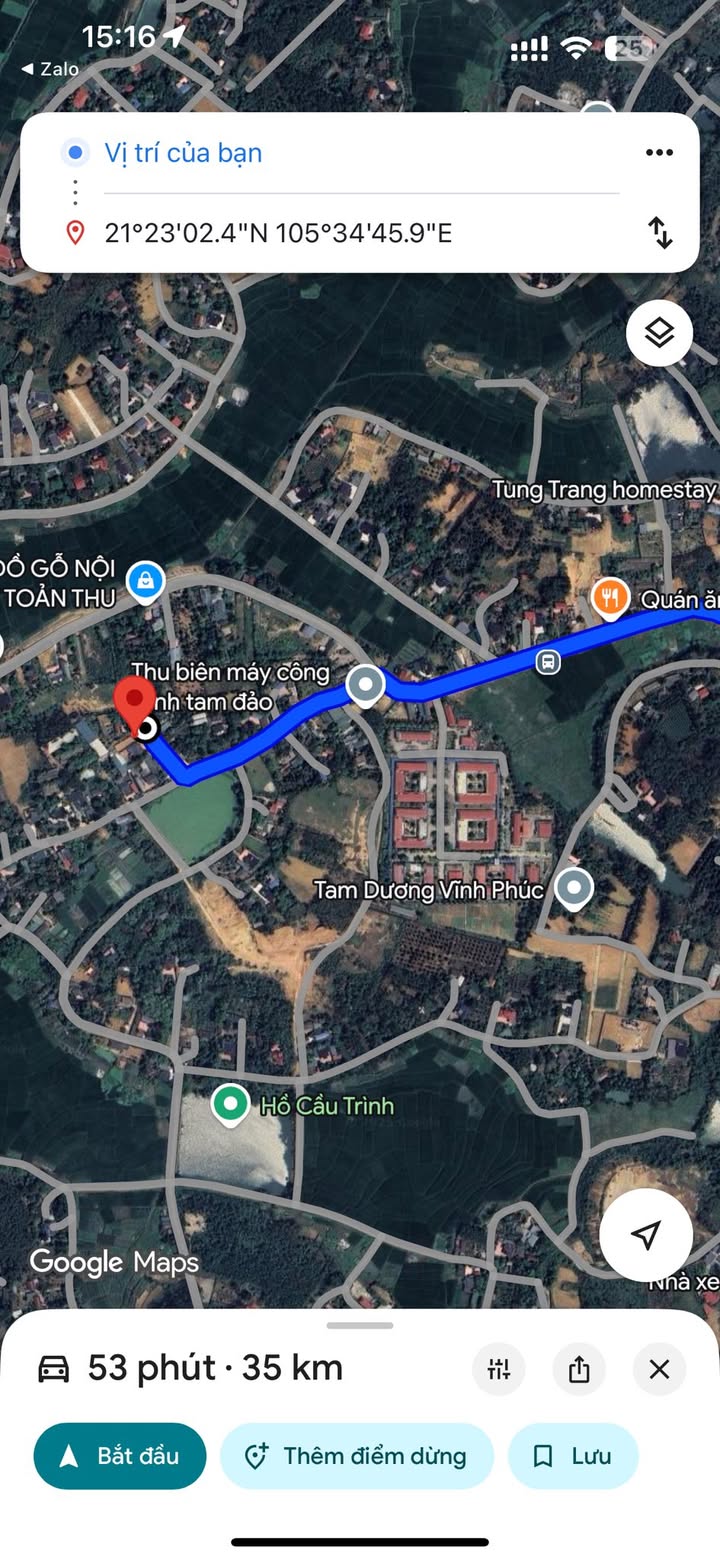Edit the starting point 'Vị trí của bạn'
The image size is (720, 1560).
pos(360,153)
